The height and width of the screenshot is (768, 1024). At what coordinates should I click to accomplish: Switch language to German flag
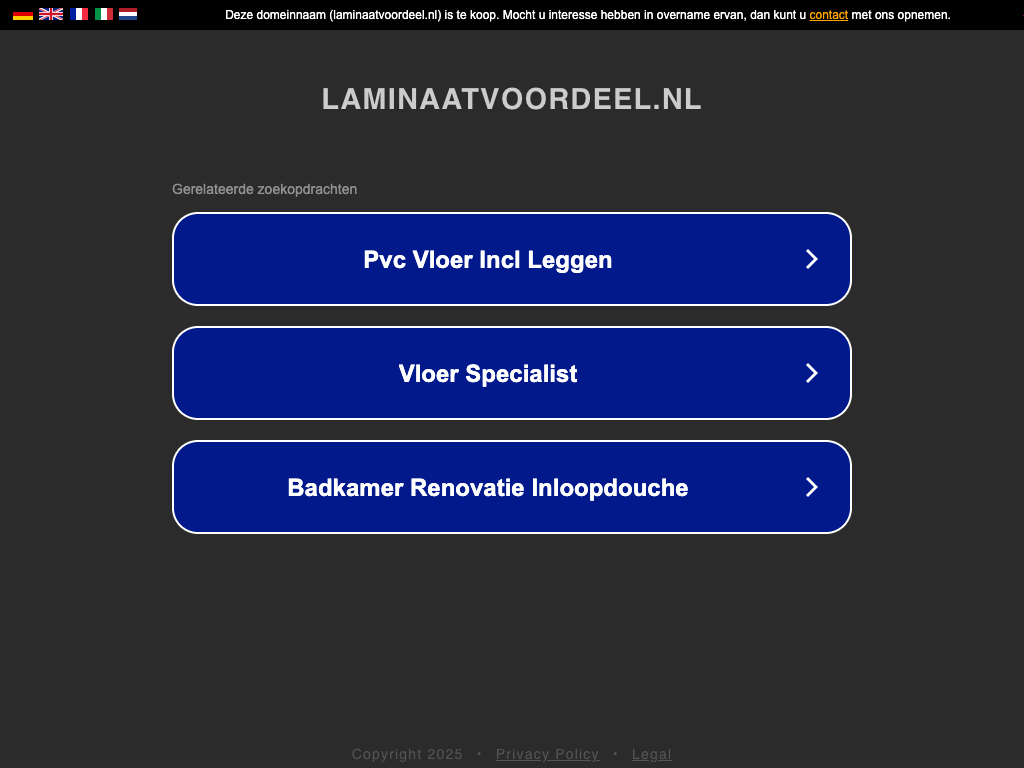tap(22, 15)
